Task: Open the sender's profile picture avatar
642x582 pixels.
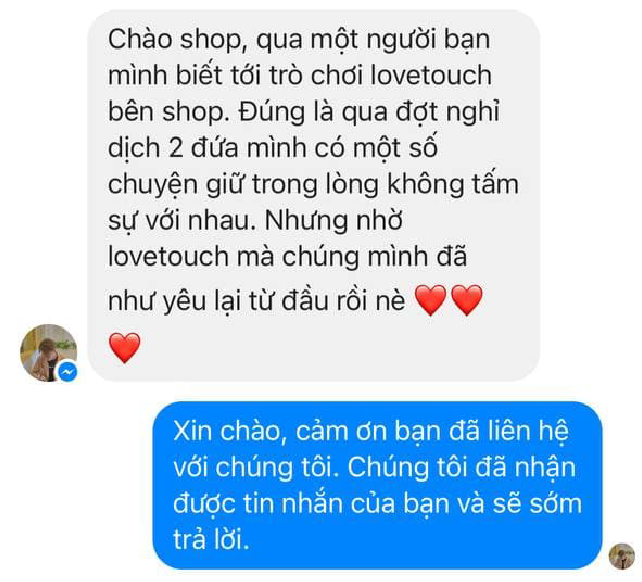Action: (48, 352)
